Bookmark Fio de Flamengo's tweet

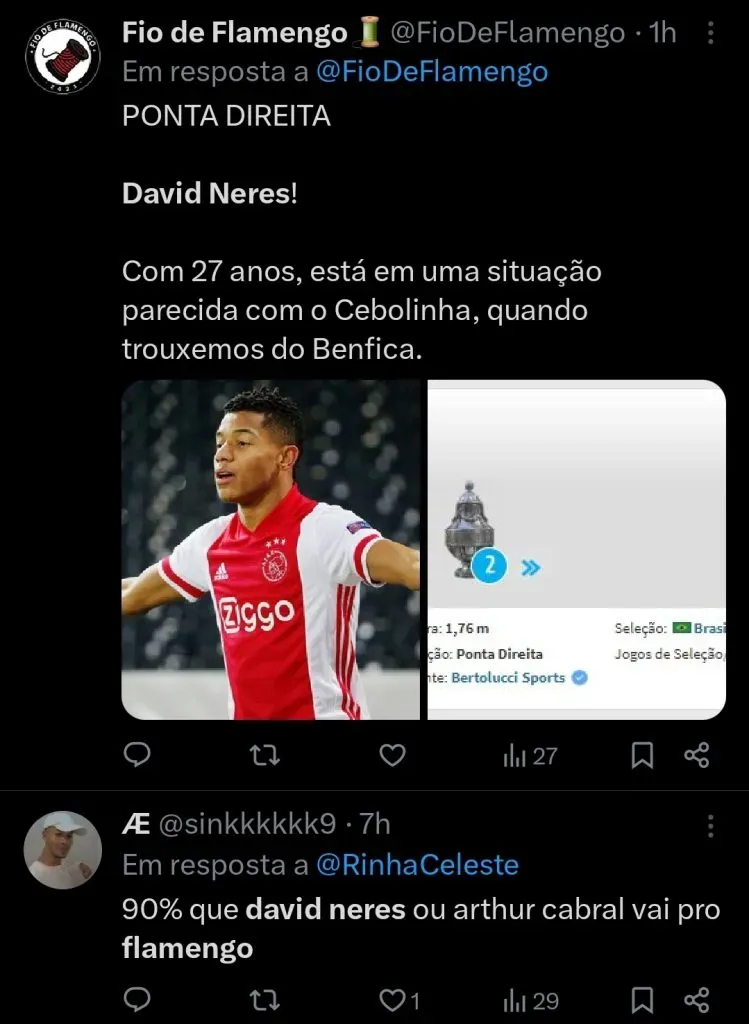pyautogui.click(x=641, y=755)
